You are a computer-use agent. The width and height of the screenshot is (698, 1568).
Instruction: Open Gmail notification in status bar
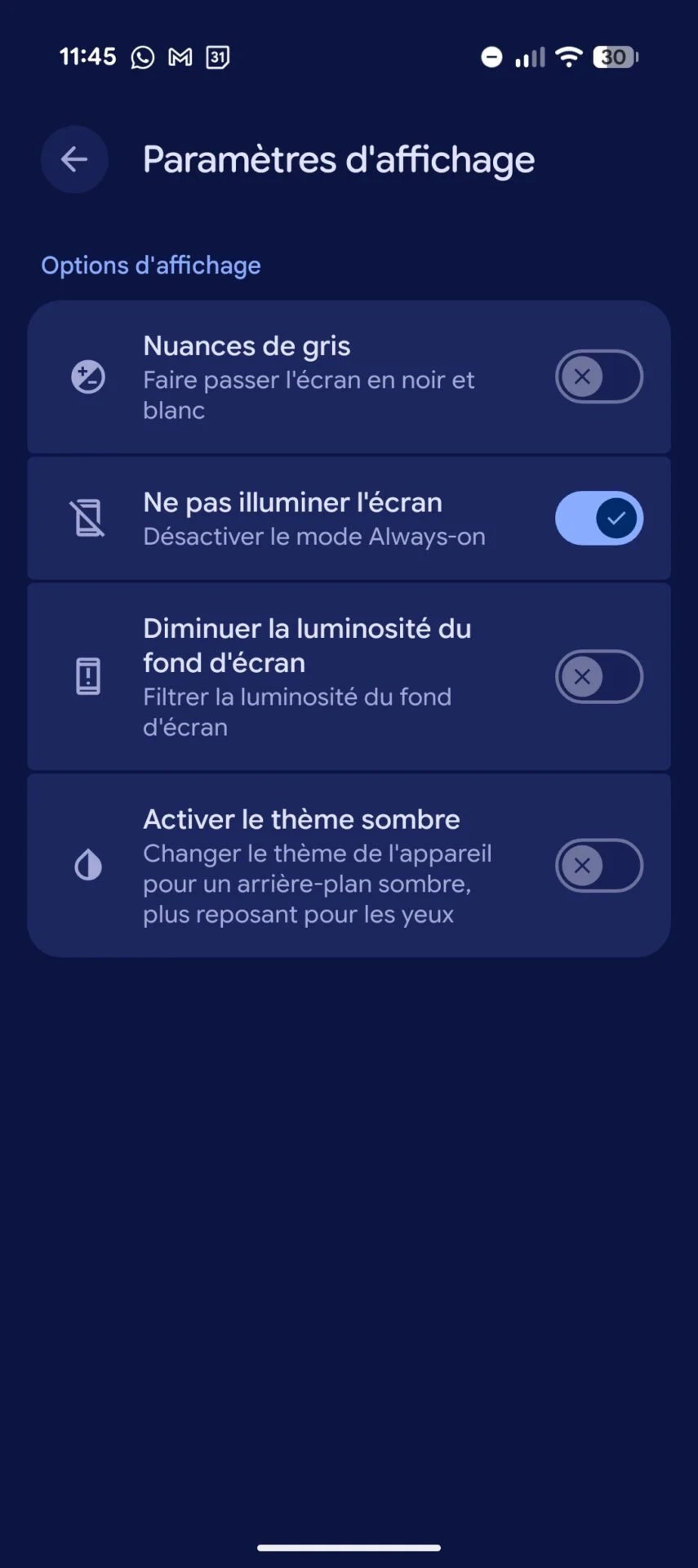click(x=179, y=56)
